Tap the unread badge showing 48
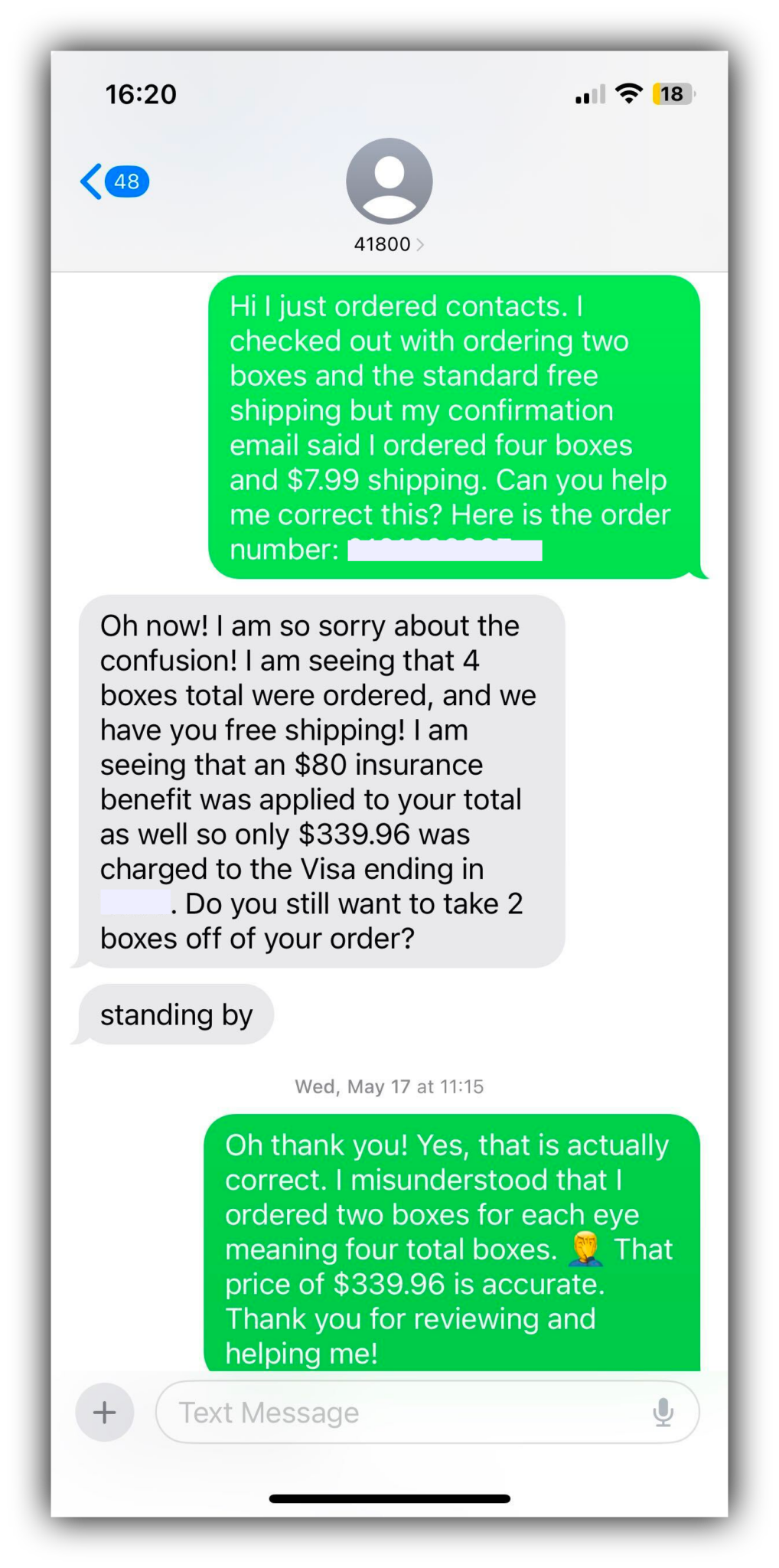The height and width of the screenshot is (1568, 779). [126, 181]
